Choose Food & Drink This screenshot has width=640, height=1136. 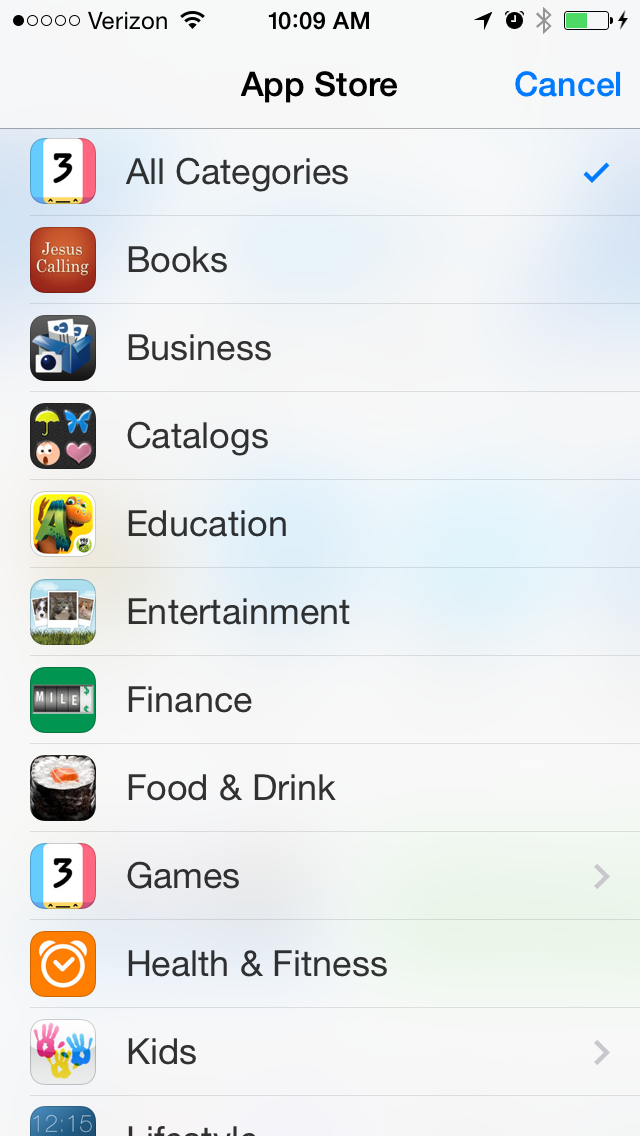click(230, 788)
